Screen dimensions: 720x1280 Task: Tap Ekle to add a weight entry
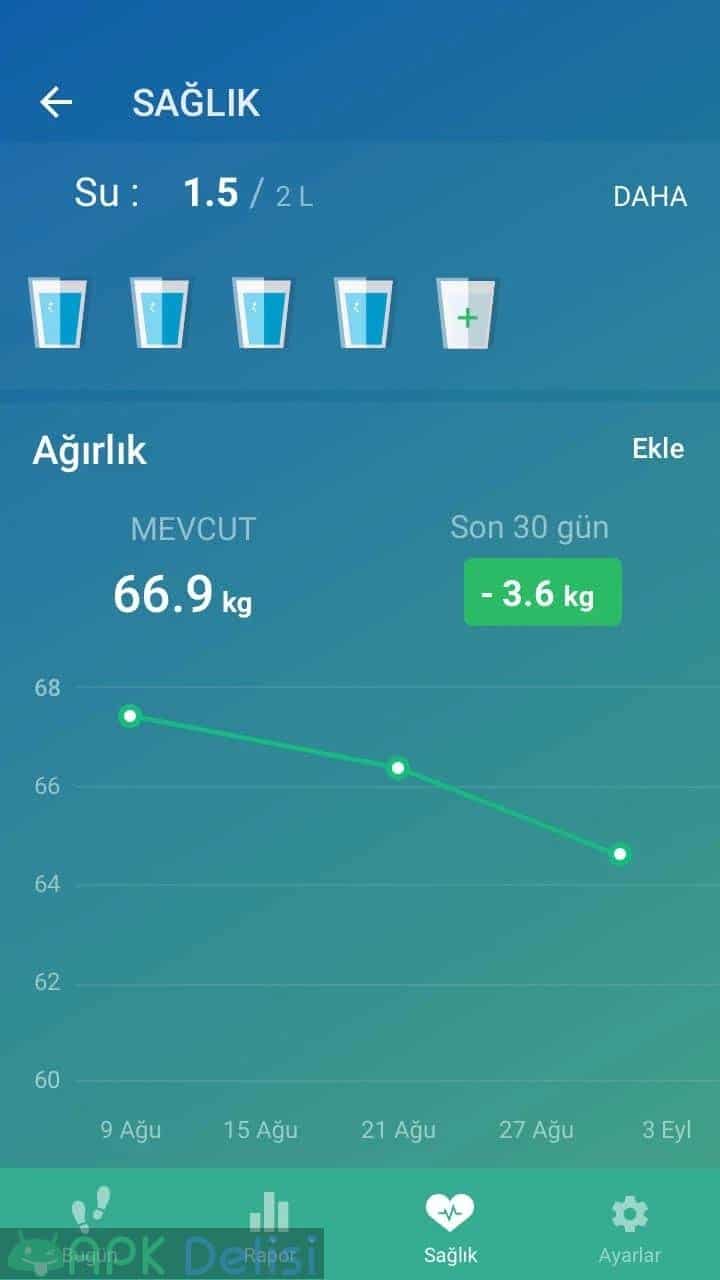(658, 448)
